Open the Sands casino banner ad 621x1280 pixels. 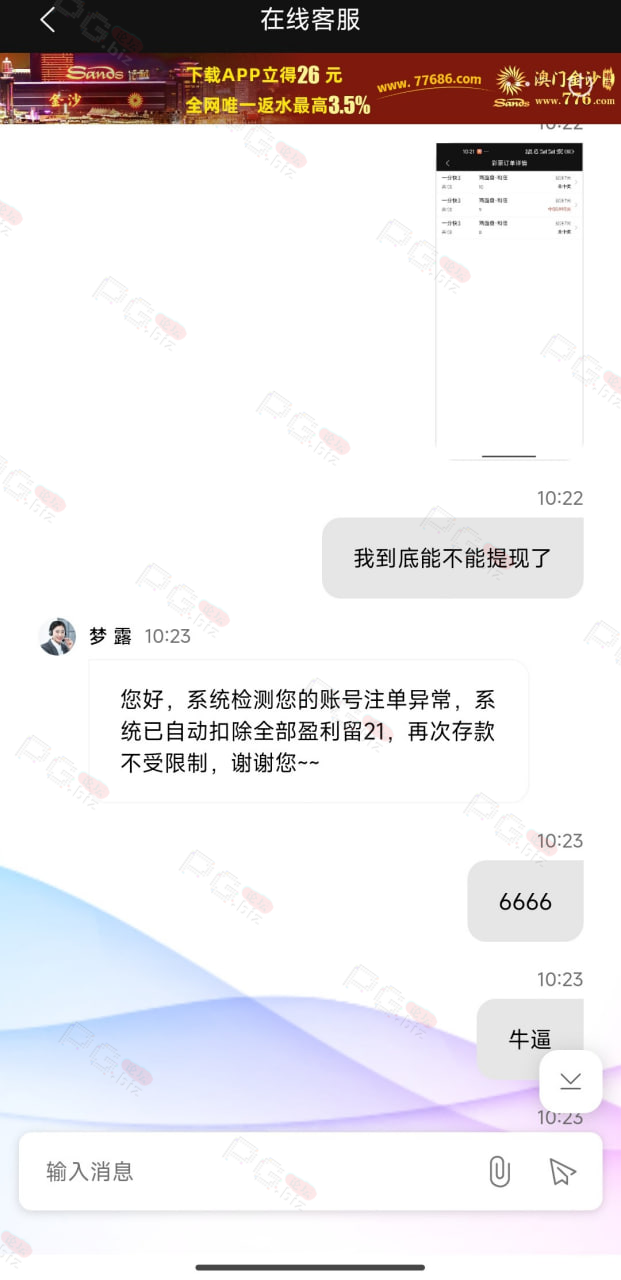310,88
